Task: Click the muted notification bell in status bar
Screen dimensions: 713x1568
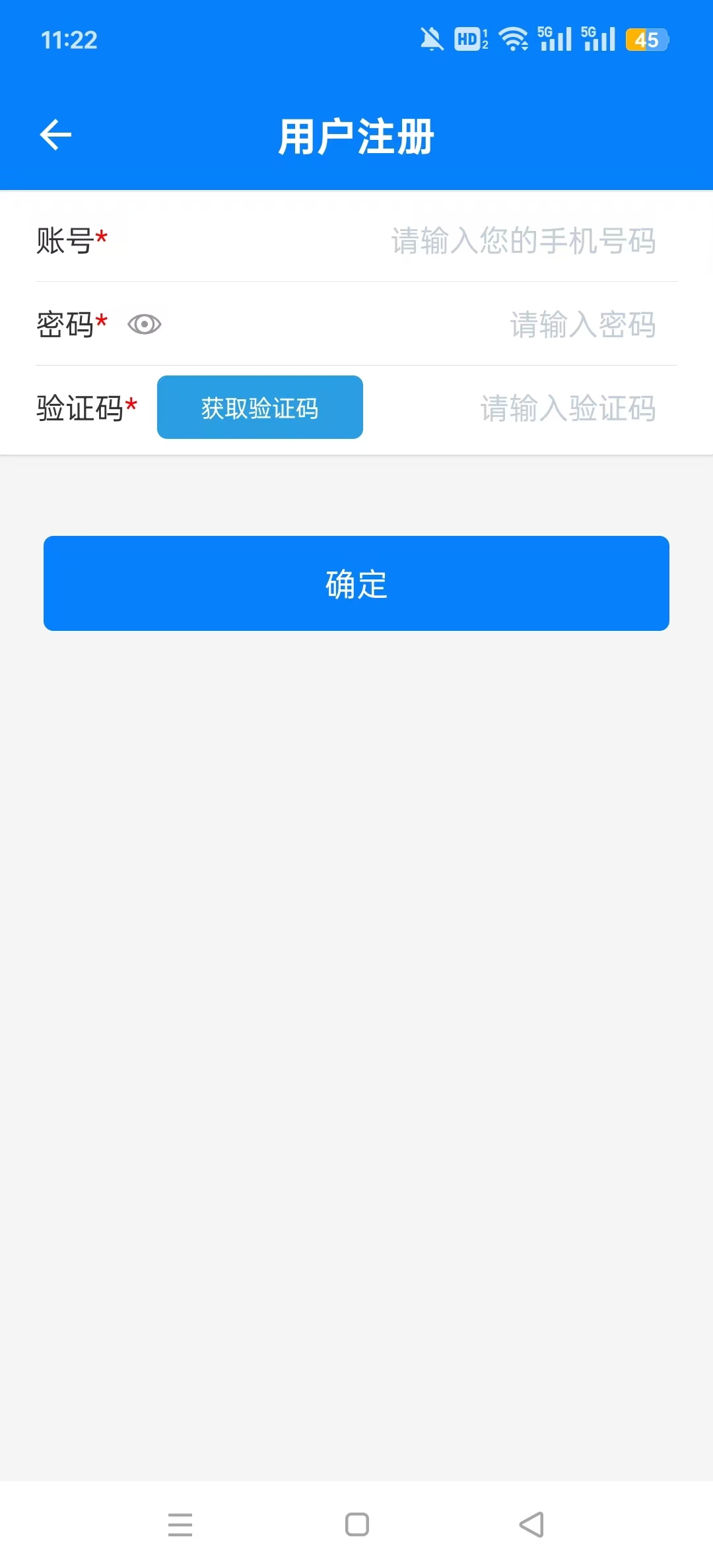Action: [x=430, y=40]
